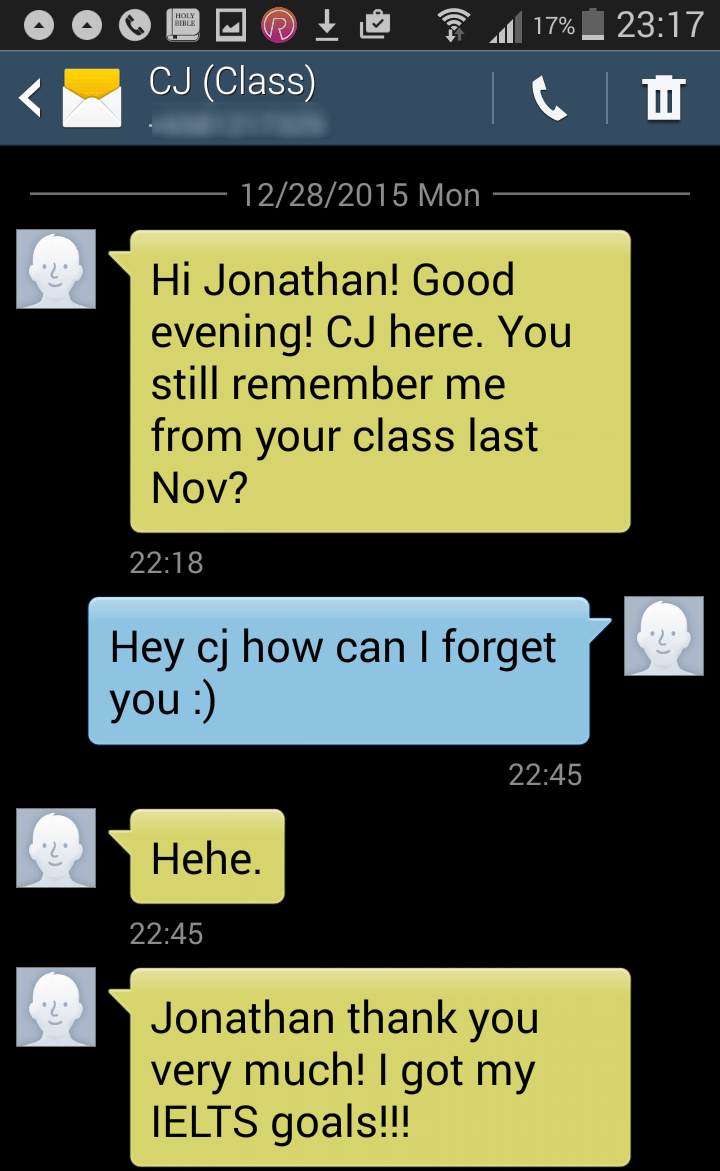This screenshot has width=720, height=1171.
Task: Open CJ's avatar beside the 'Hehe.' message
Action: coord(56,848)
